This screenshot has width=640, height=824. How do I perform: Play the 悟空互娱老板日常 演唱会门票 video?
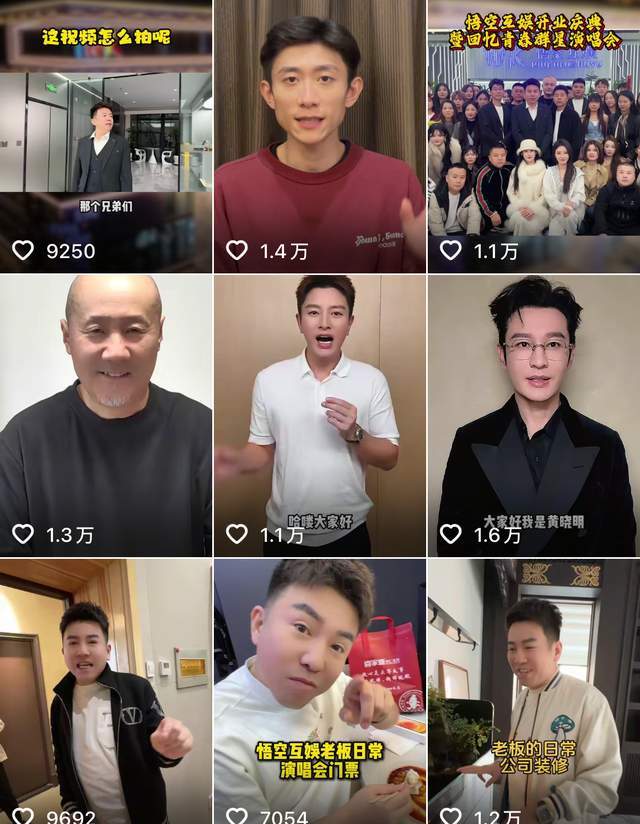319,690
